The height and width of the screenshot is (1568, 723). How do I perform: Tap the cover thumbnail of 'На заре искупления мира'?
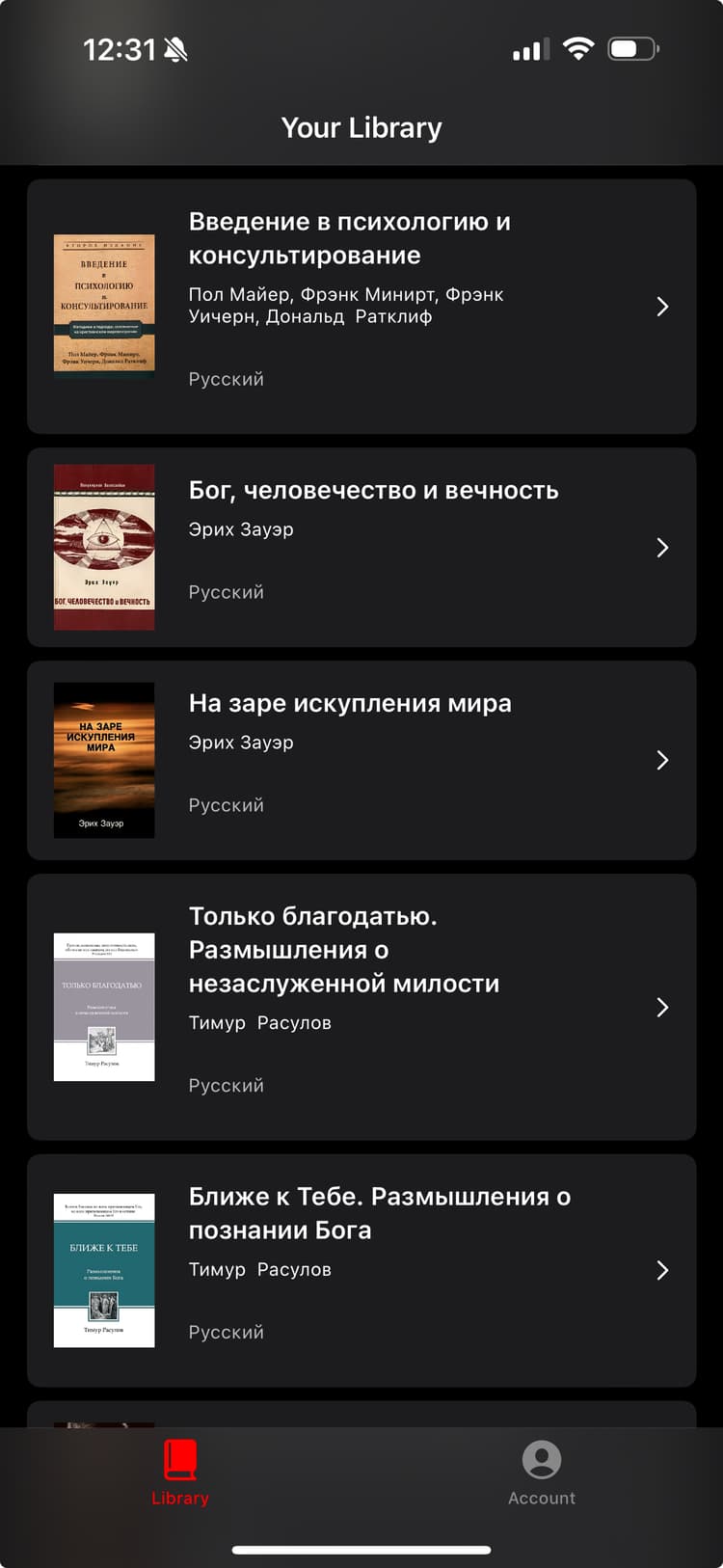coord(104,760)
